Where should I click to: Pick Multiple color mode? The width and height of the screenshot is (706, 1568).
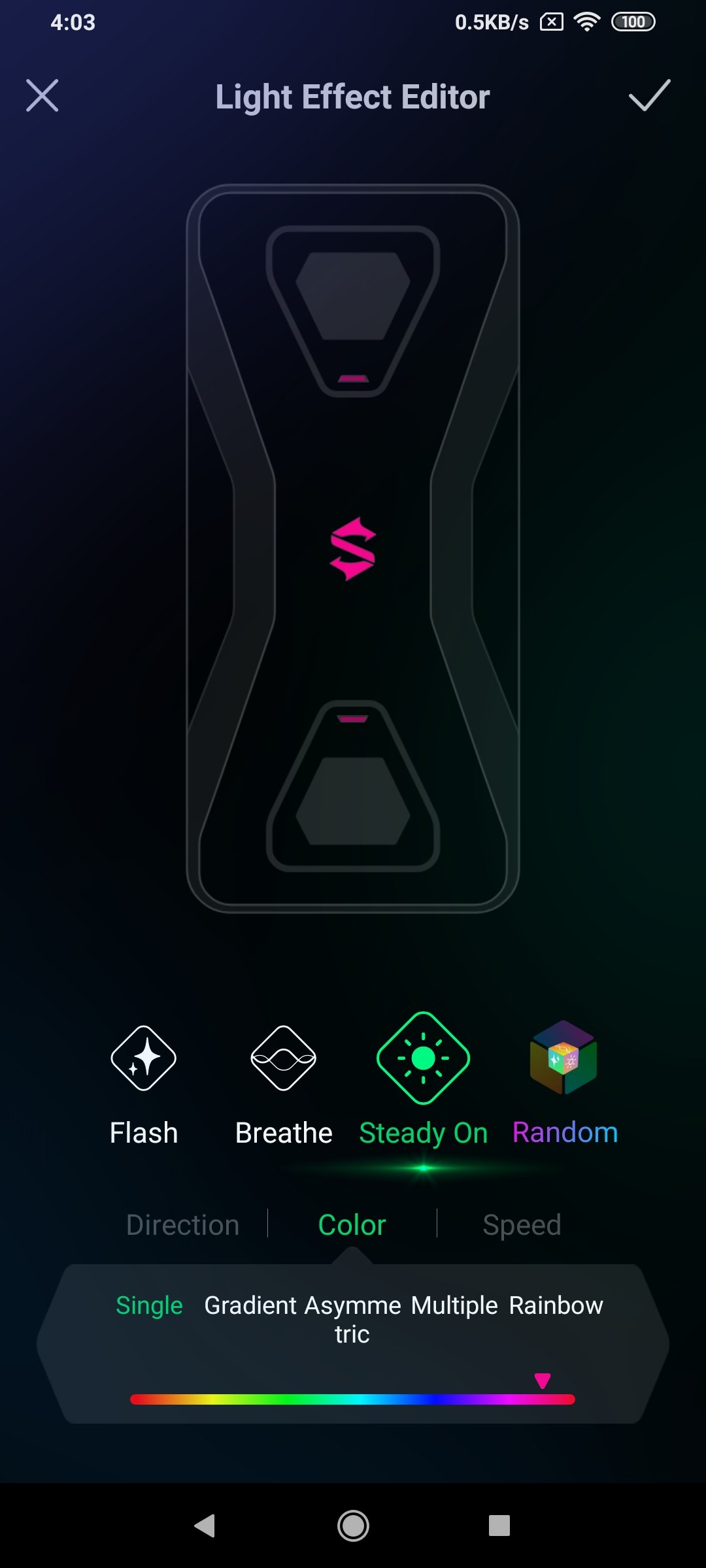coord(454,1305)
